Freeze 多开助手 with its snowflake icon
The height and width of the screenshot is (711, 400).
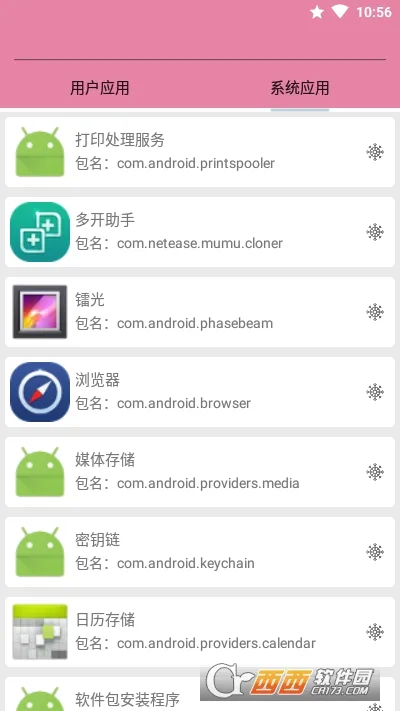(375, 232)
